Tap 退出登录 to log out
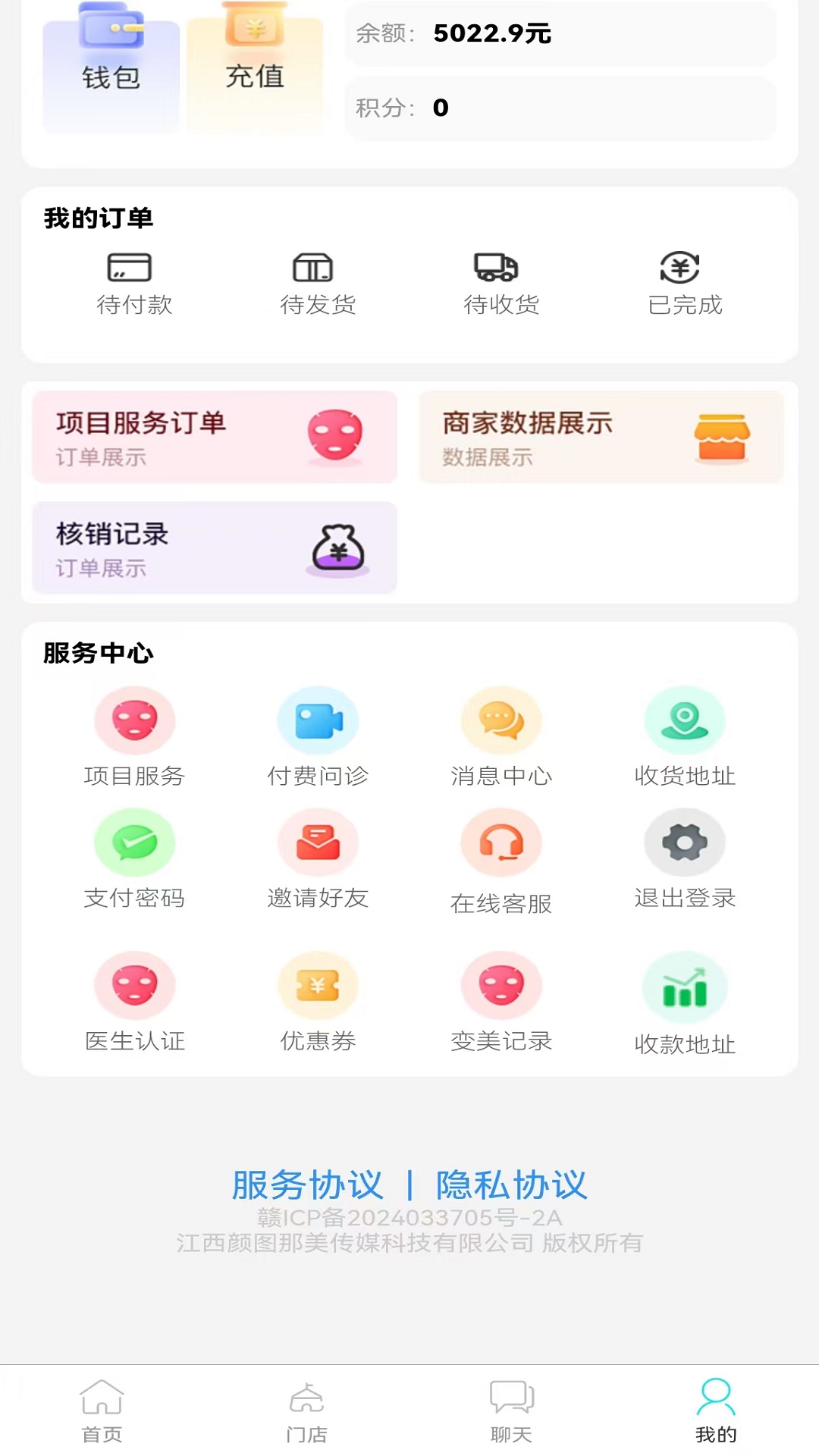The width and height of the screenshot is (819, 1456). pyautogui.click(x=685, y=859)
